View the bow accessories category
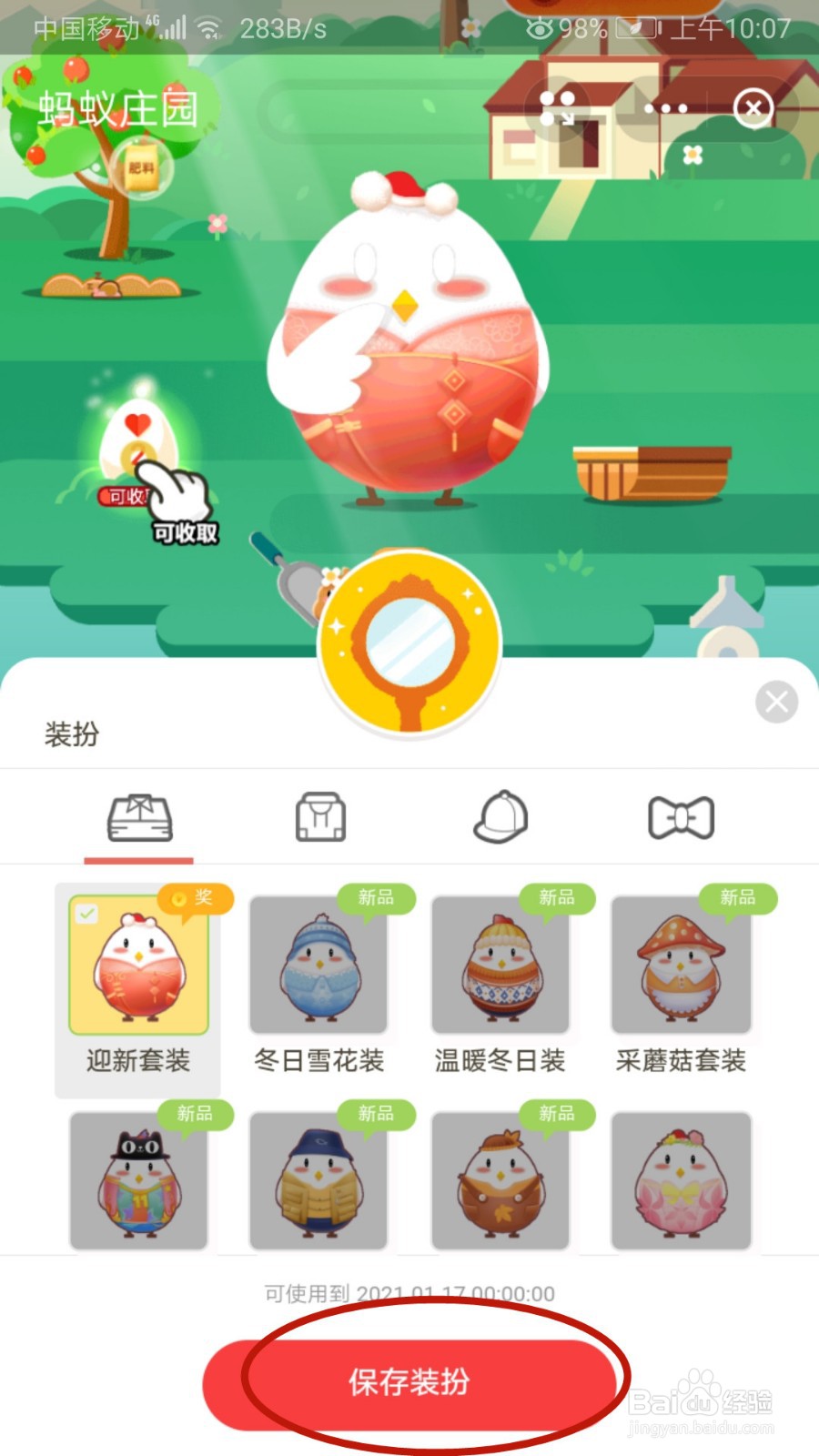819x1456 pixels. tap(681, 816)
